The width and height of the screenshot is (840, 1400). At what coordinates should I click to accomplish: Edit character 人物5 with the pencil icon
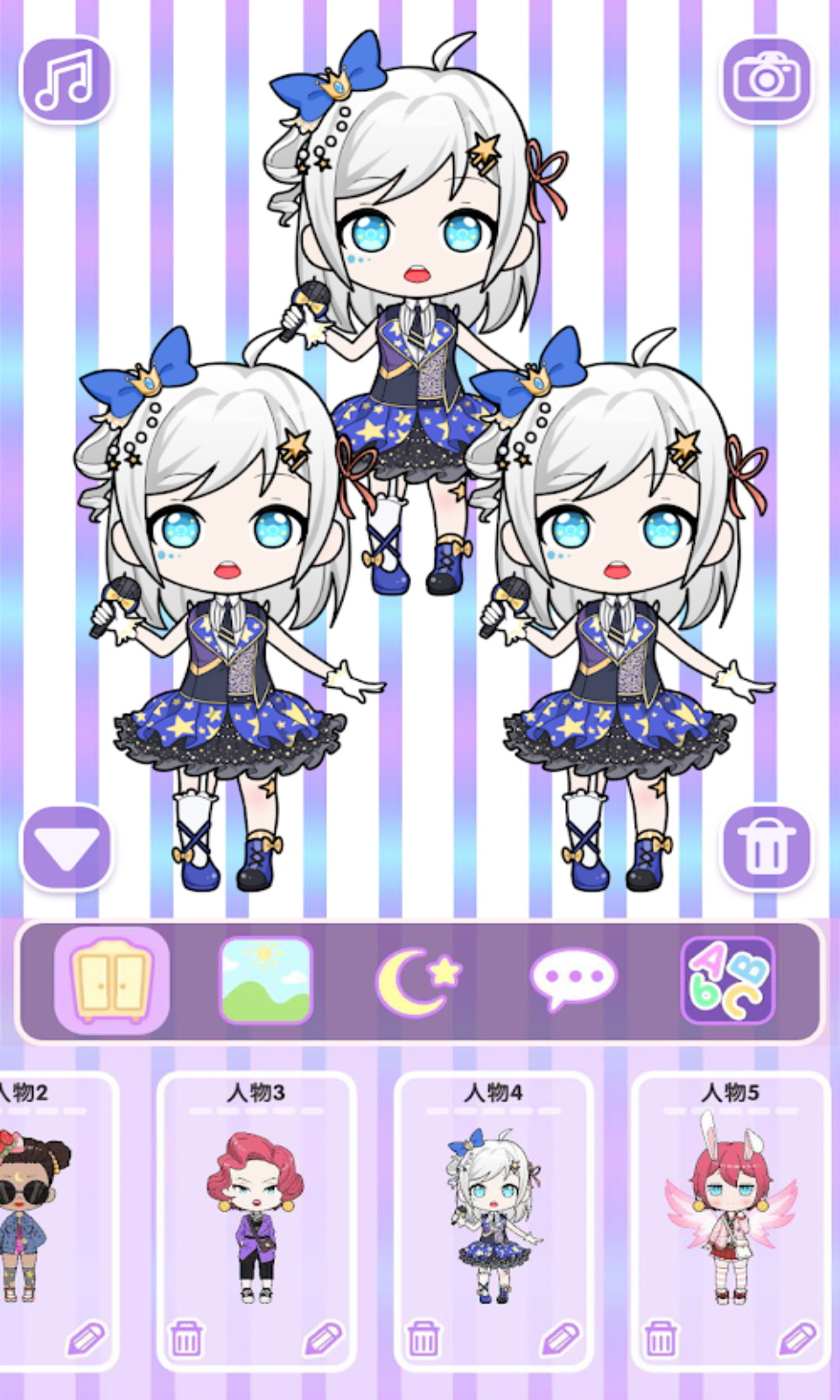pos(797,1338)
